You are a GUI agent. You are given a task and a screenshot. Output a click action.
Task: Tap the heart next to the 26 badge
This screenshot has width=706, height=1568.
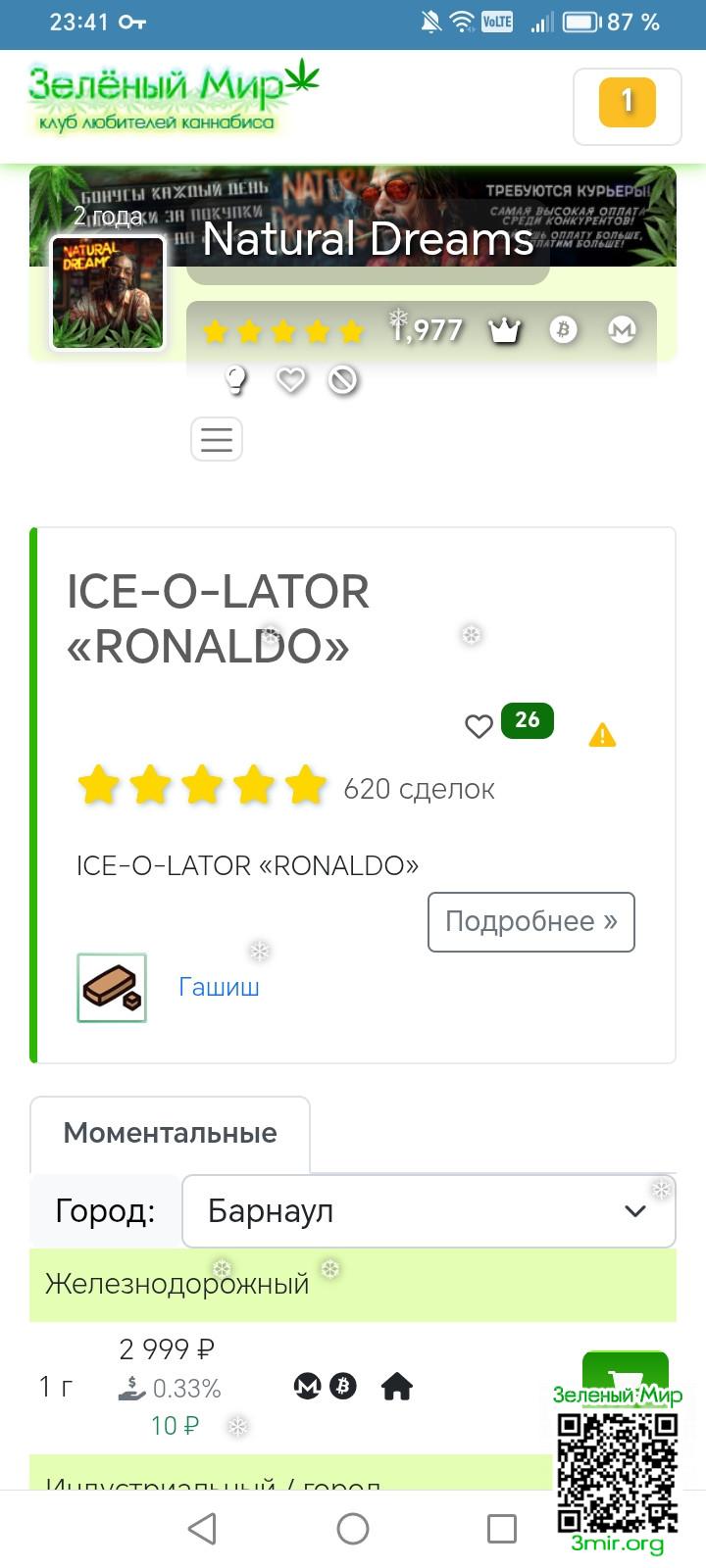tap(479, 726)
